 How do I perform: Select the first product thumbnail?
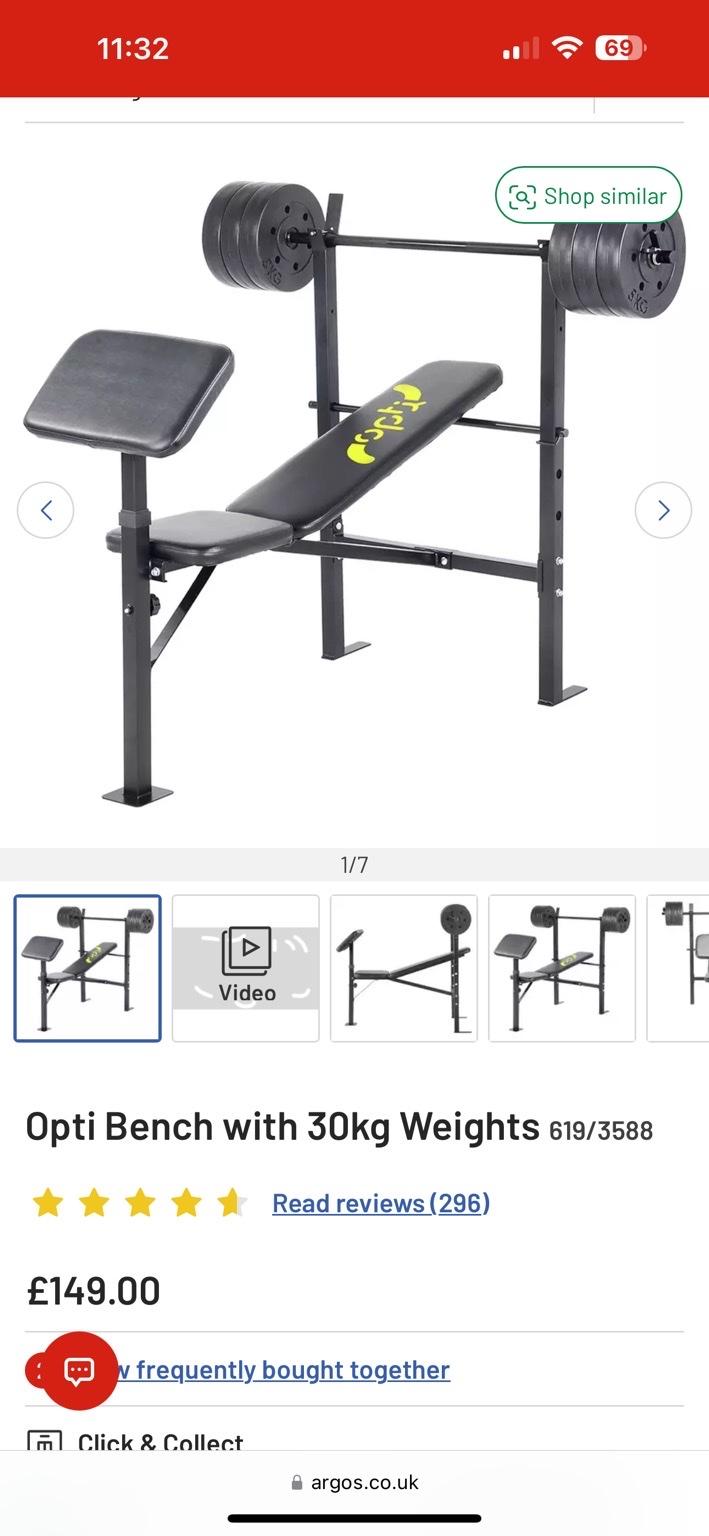point(87,968)
